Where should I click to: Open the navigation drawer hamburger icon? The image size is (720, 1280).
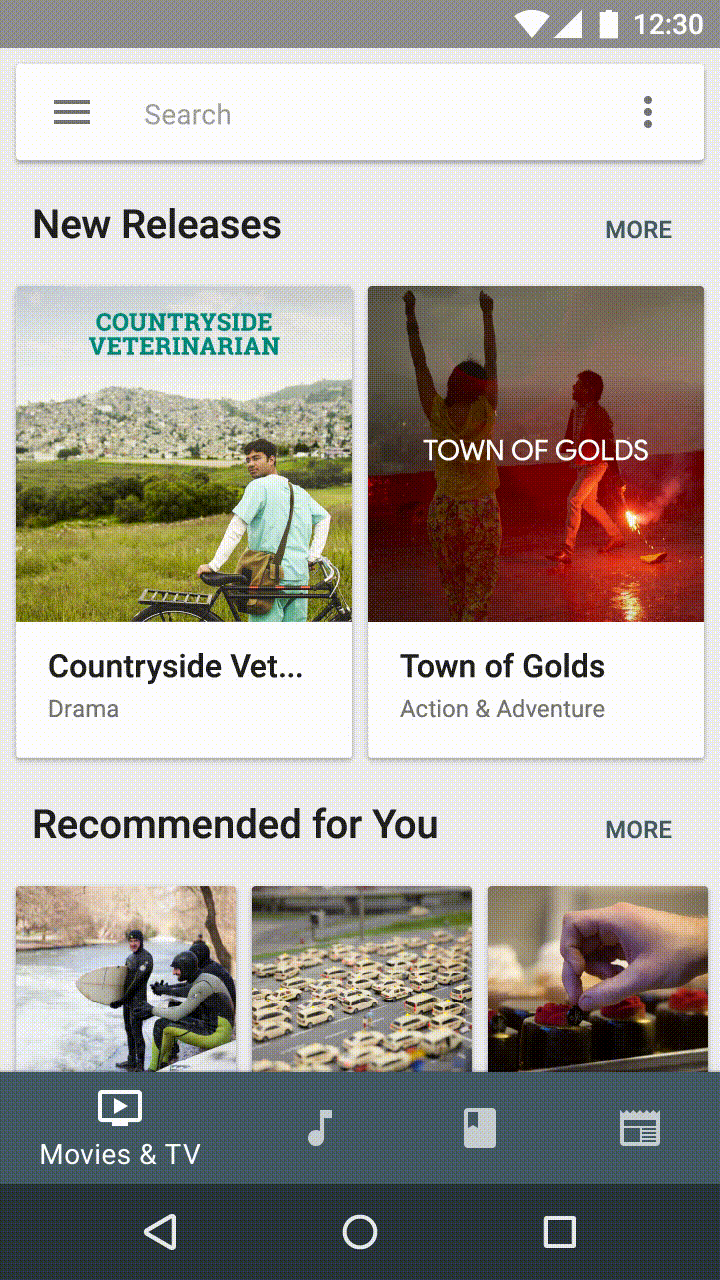(x=71, y=113)
